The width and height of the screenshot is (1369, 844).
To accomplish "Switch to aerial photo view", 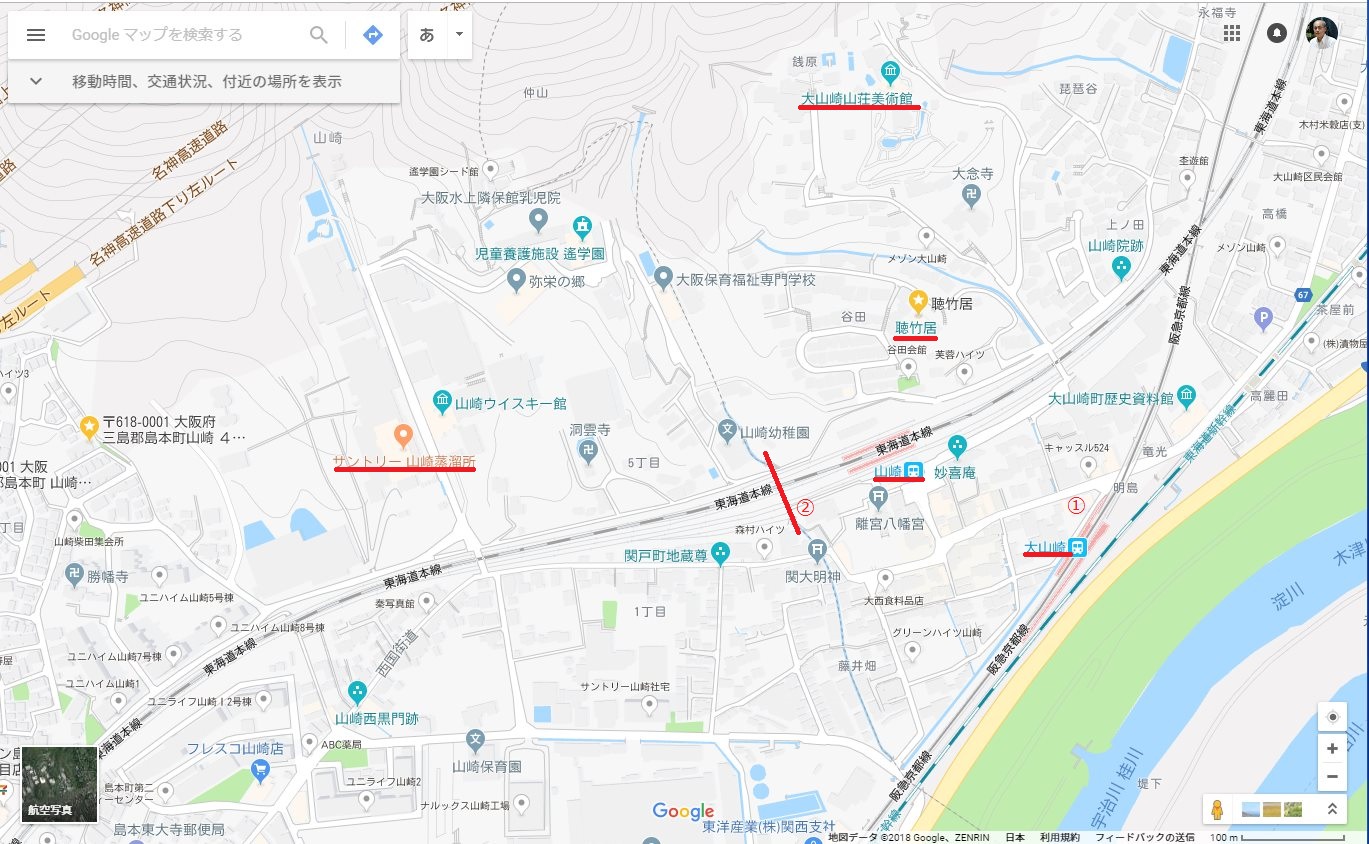I will pos(59,784).
